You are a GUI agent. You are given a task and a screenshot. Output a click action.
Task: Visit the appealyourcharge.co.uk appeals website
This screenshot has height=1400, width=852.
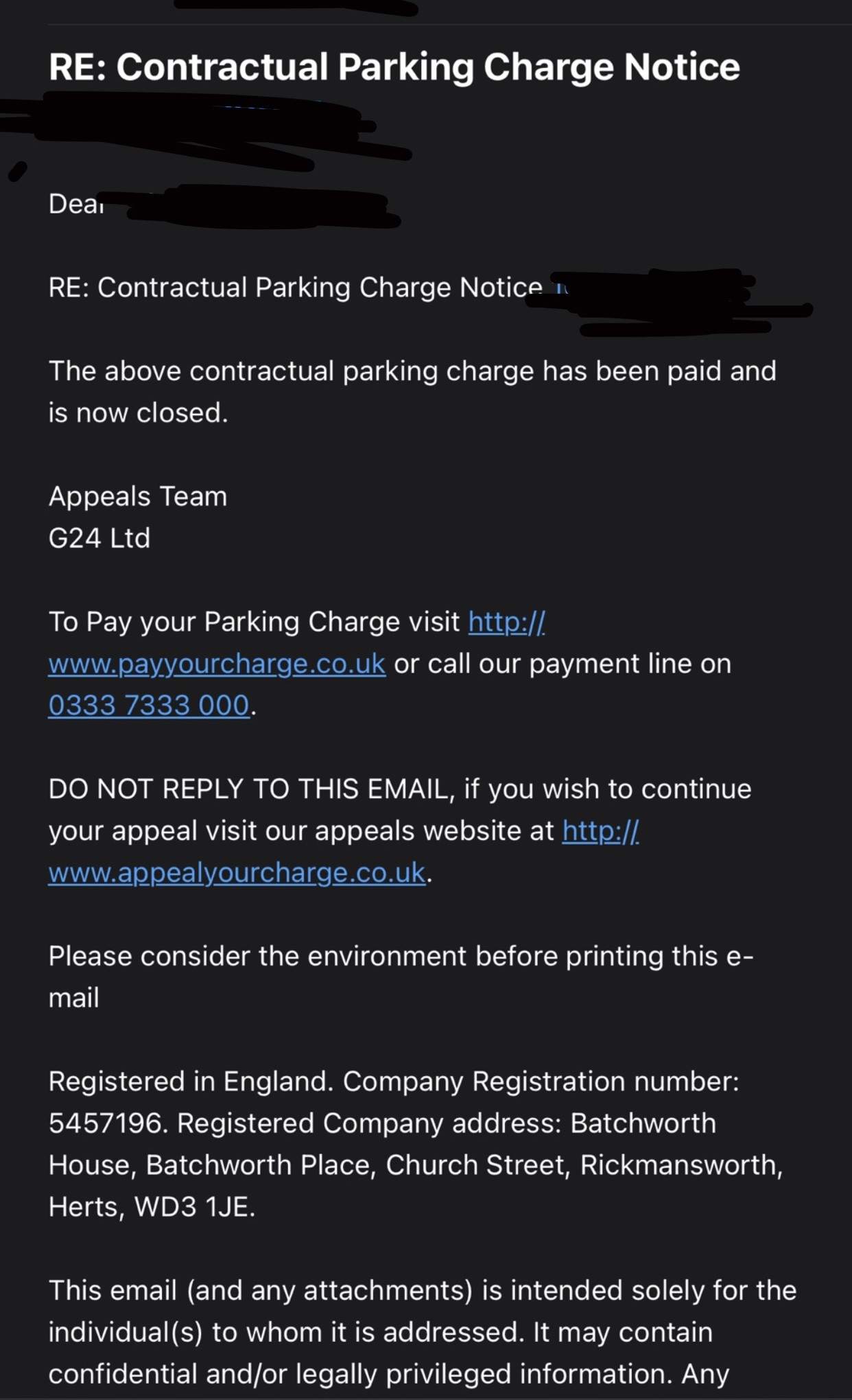click(237, 872)
